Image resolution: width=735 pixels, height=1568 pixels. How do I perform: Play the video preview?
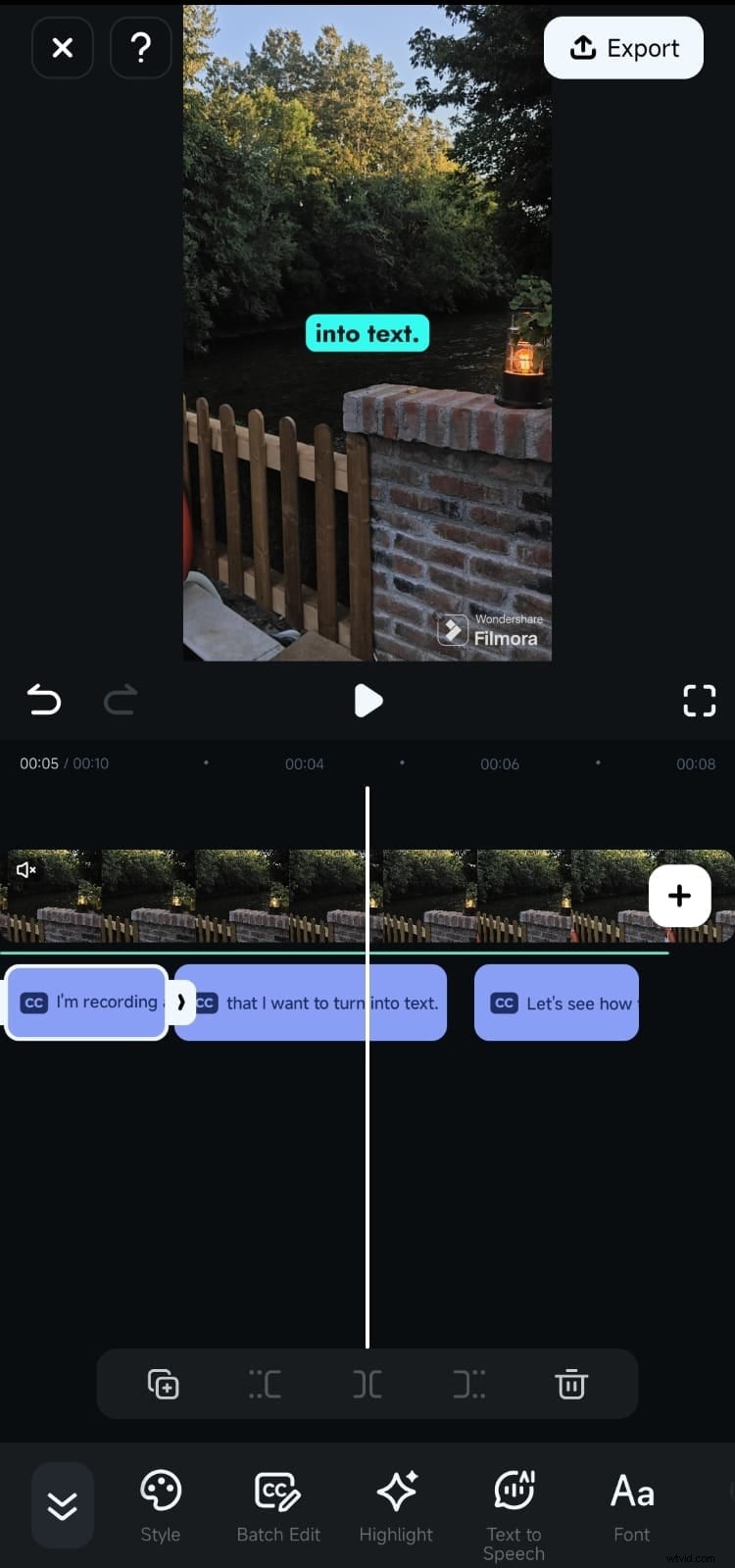tap(367, 701)
